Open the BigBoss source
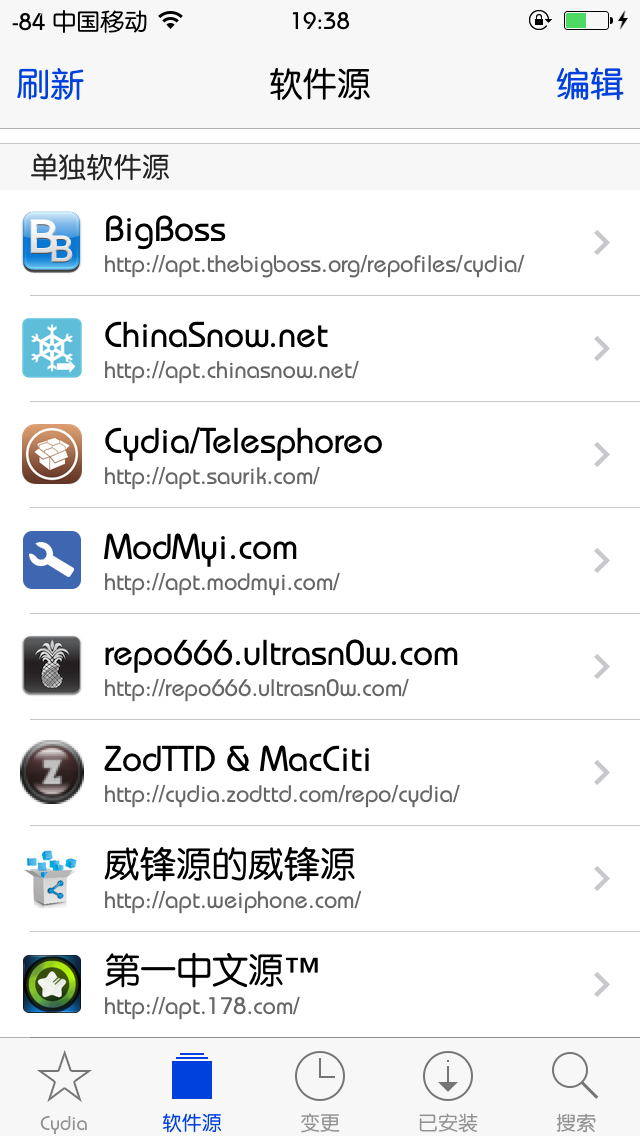640x1136 pixels. tap(320, 243)
